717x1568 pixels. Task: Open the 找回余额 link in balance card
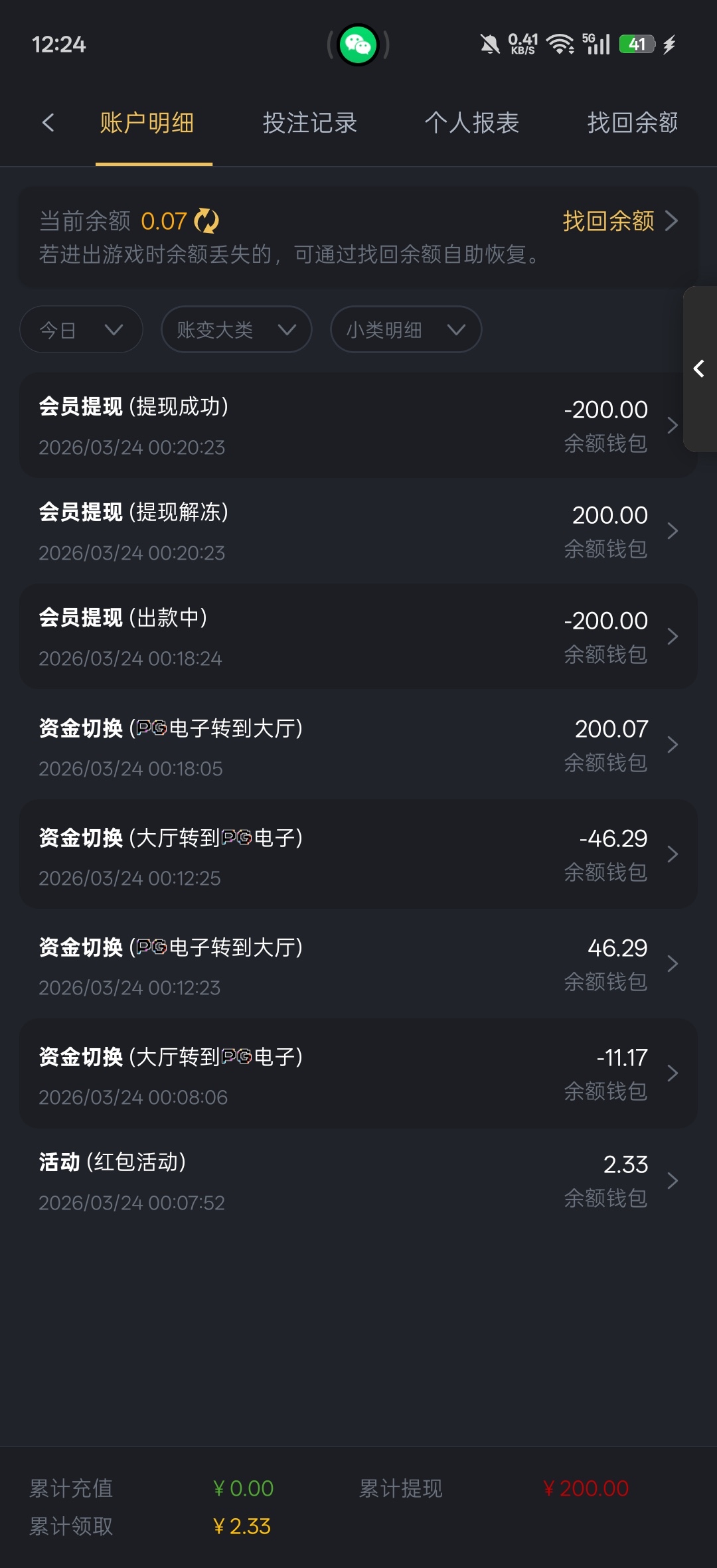pyautogui.click(x=619, y=221)
